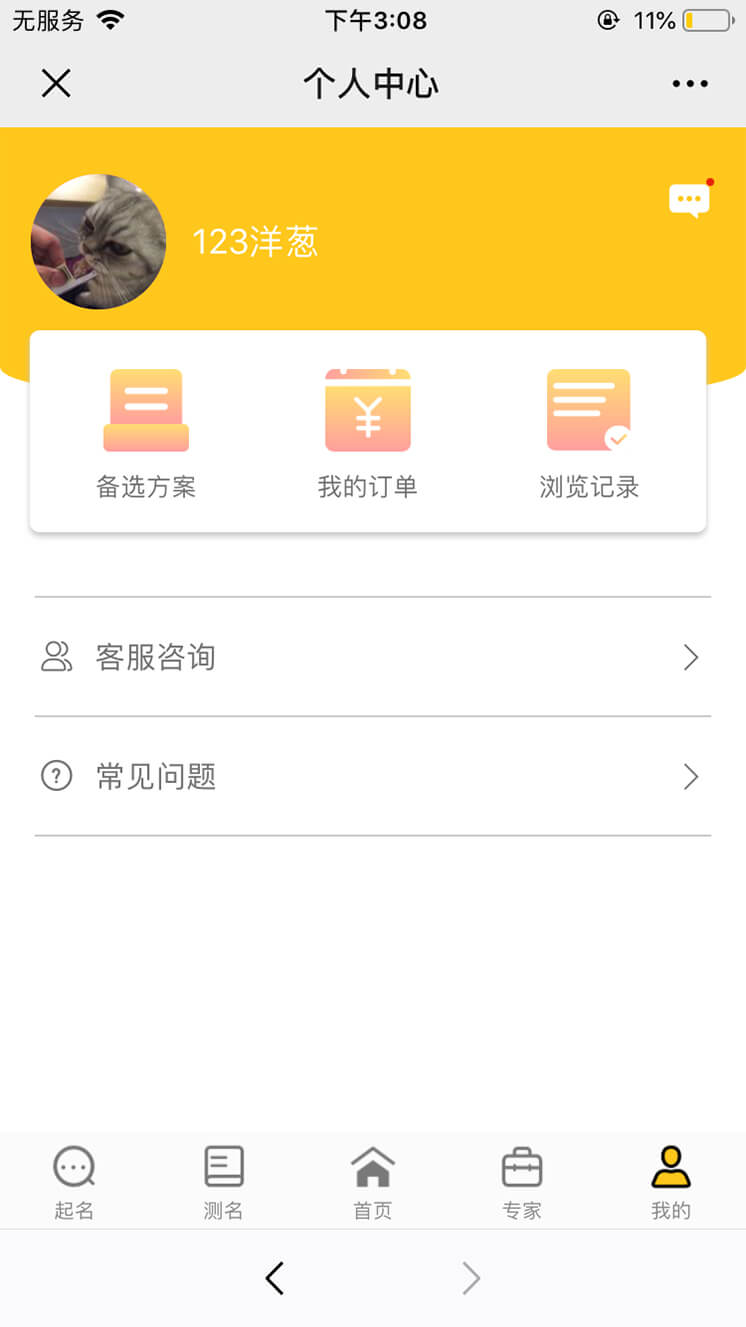This screenshot has height=1327, width=746.
Task: Switch to the 专家 tab
Action: point(522,1182)
